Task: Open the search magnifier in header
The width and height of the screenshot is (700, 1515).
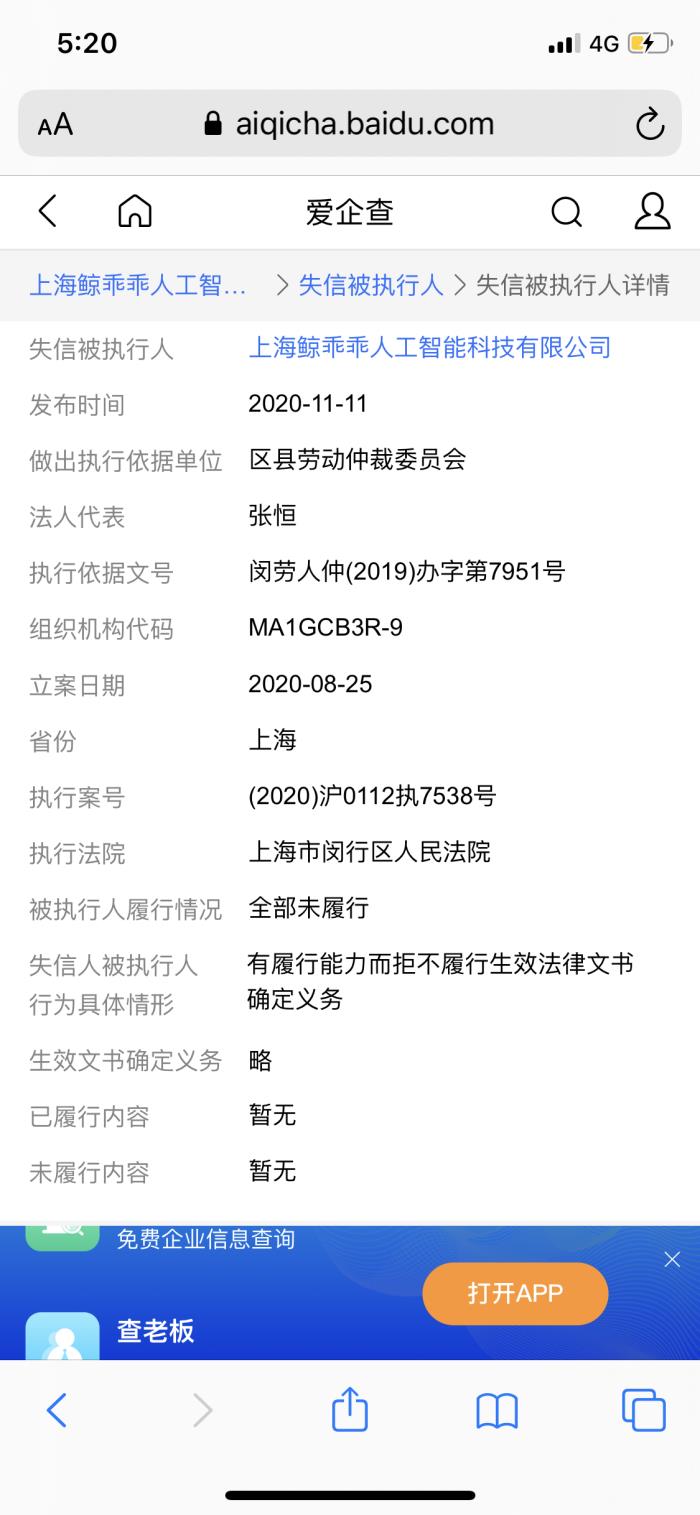Action: pyautogui.click(x=566, y=211)
